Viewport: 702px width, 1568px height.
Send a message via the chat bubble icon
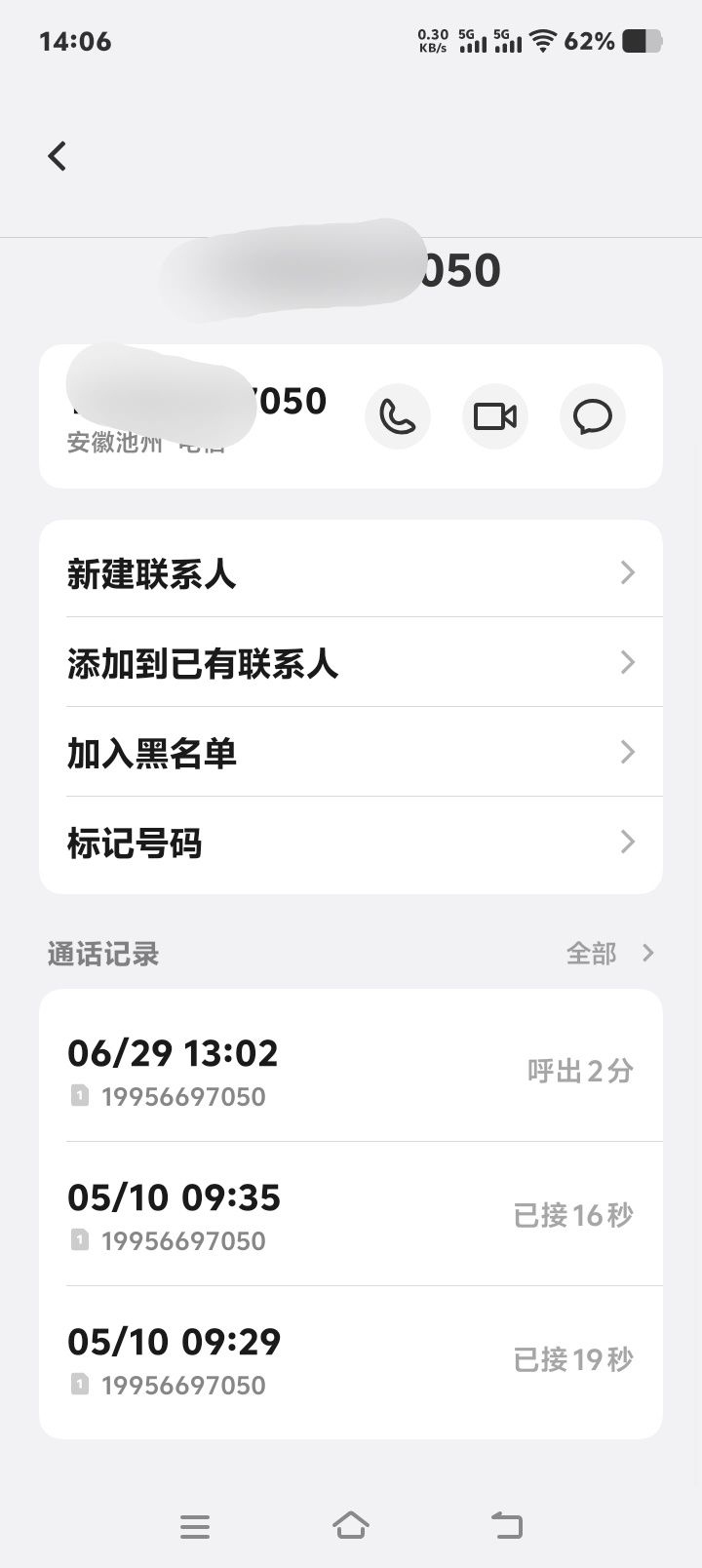tap(593, 416)
